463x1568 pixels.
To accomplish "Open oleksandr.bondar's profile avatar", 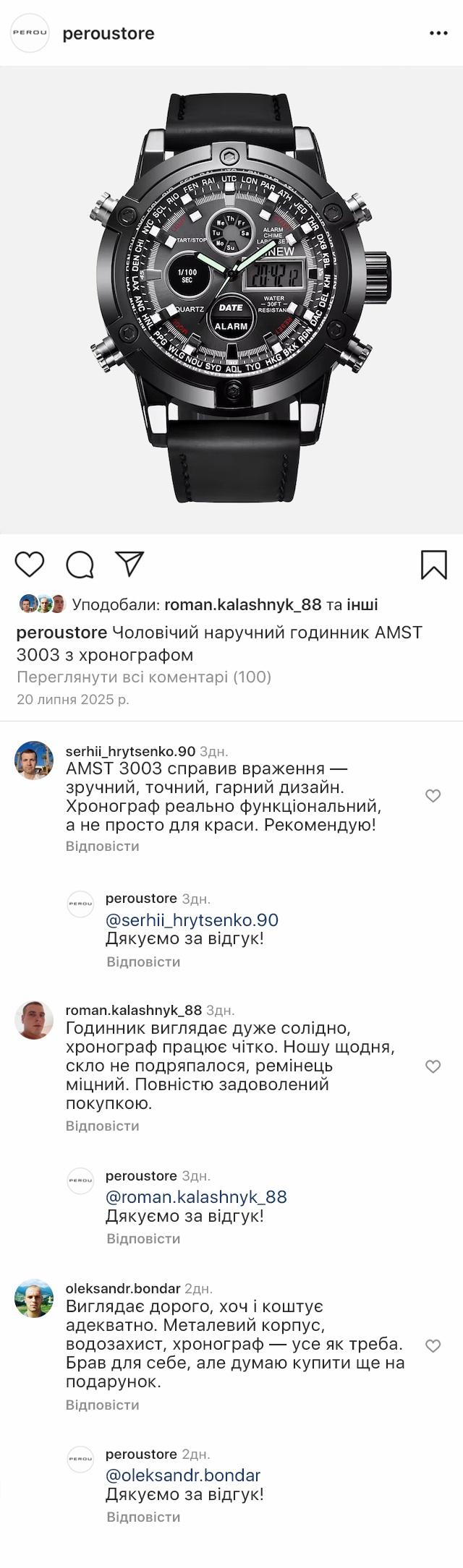I will coord(34,1298).
